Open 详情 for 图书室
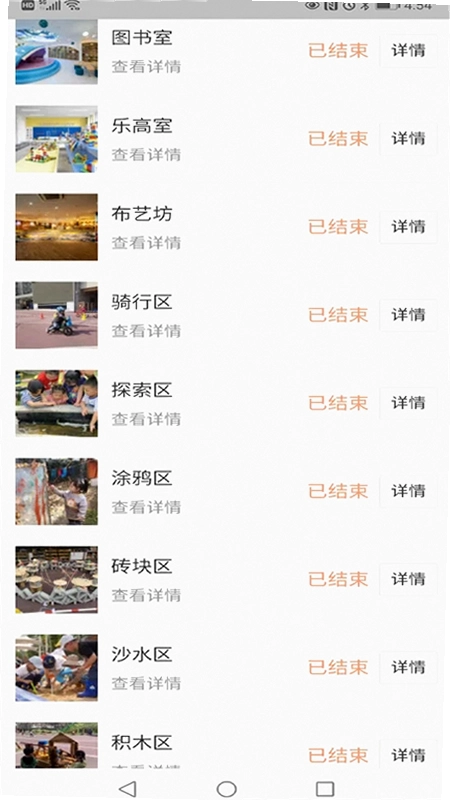 pyautogui.click(x=408, y=51)
